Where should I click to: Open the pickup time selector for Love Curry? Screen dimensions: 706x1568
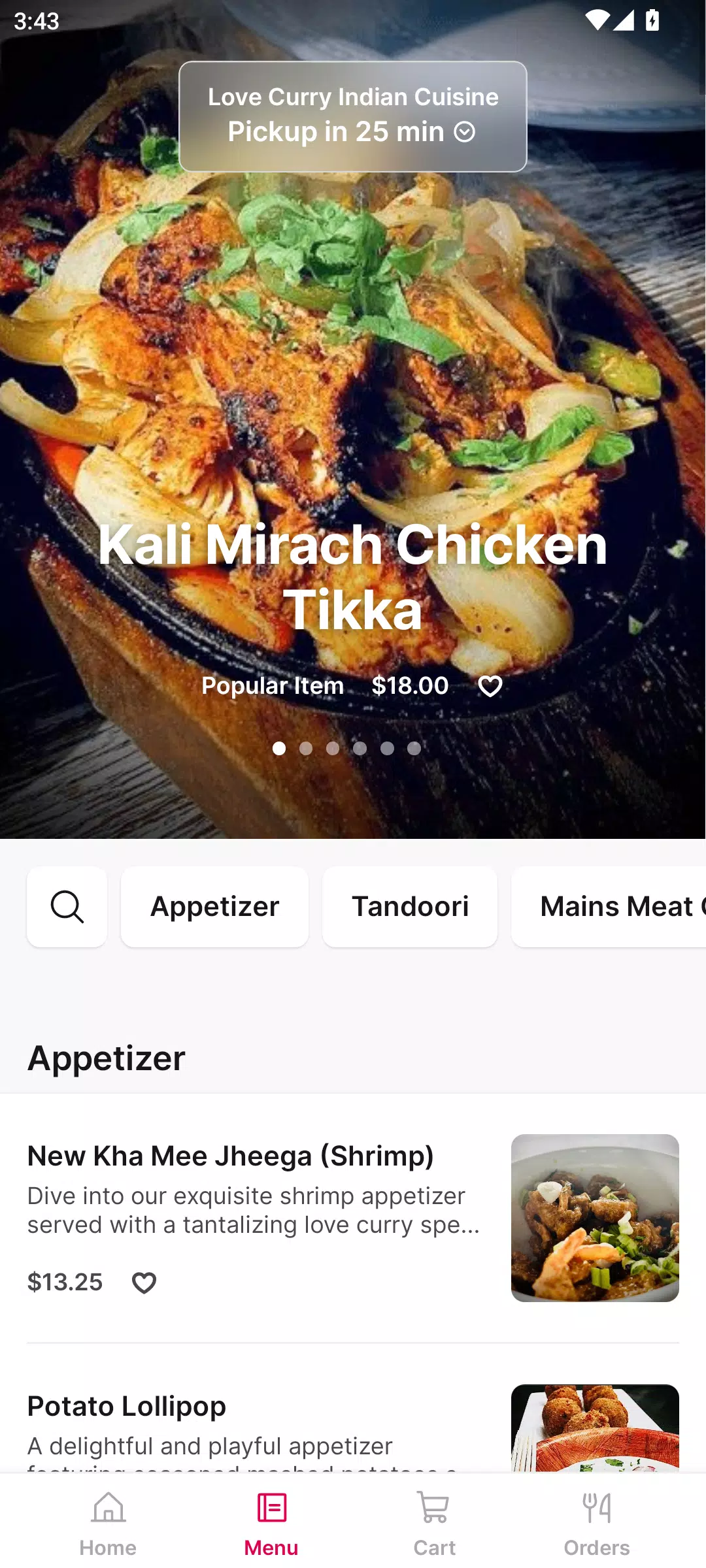click(353, 116)
